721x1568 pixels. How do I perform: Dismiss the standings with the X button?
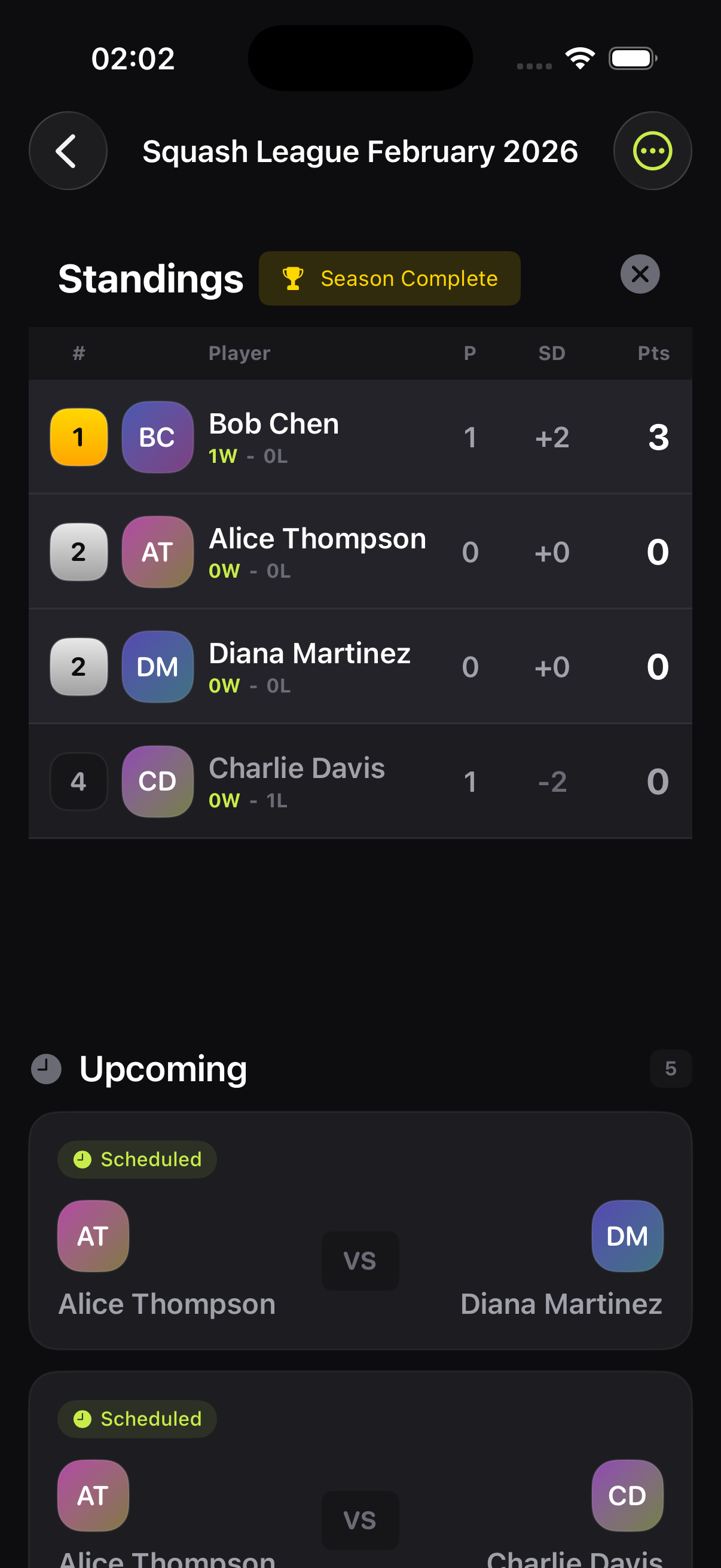640,274
